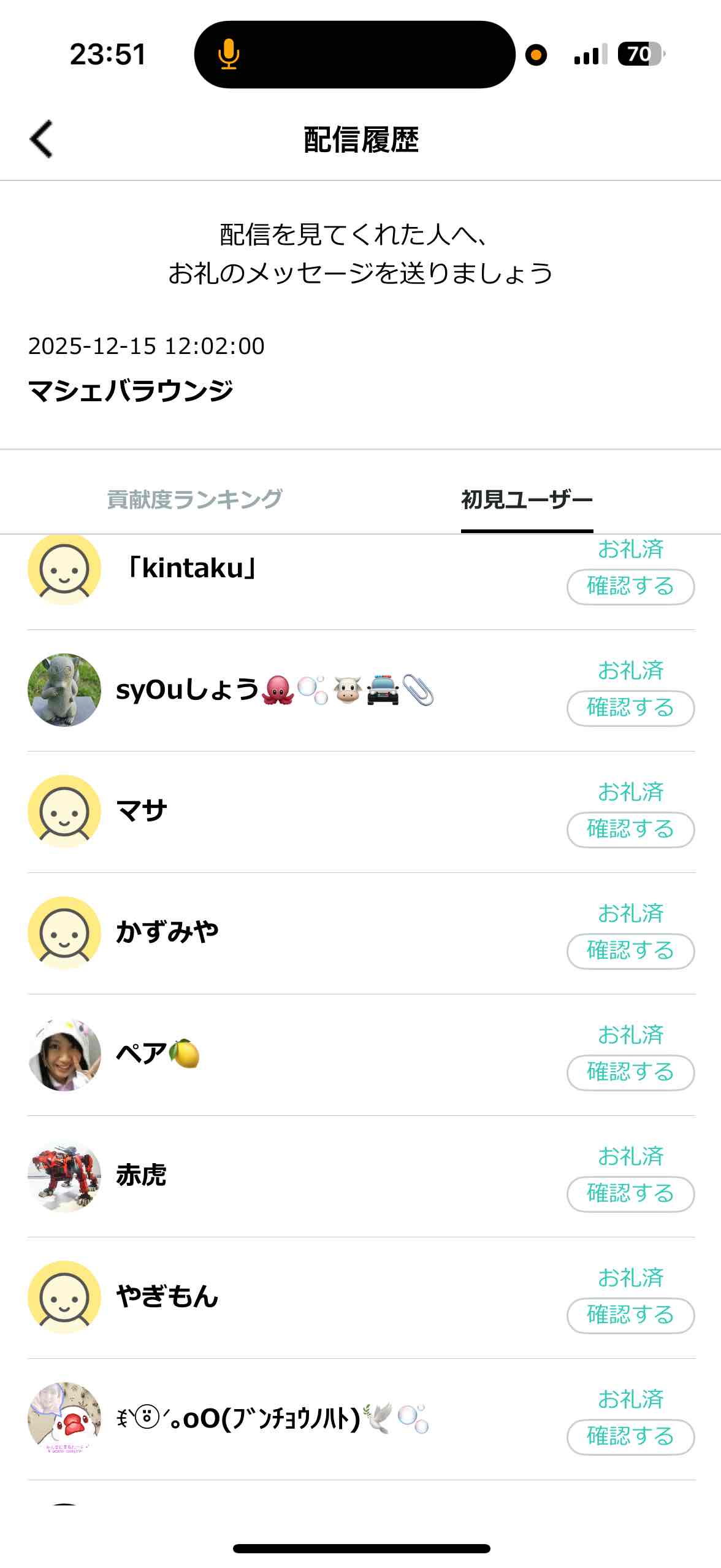The width and height of the screenshot is (721, 1568).
Task: Tap 確認する for 赤虎
Action: 630,1194
